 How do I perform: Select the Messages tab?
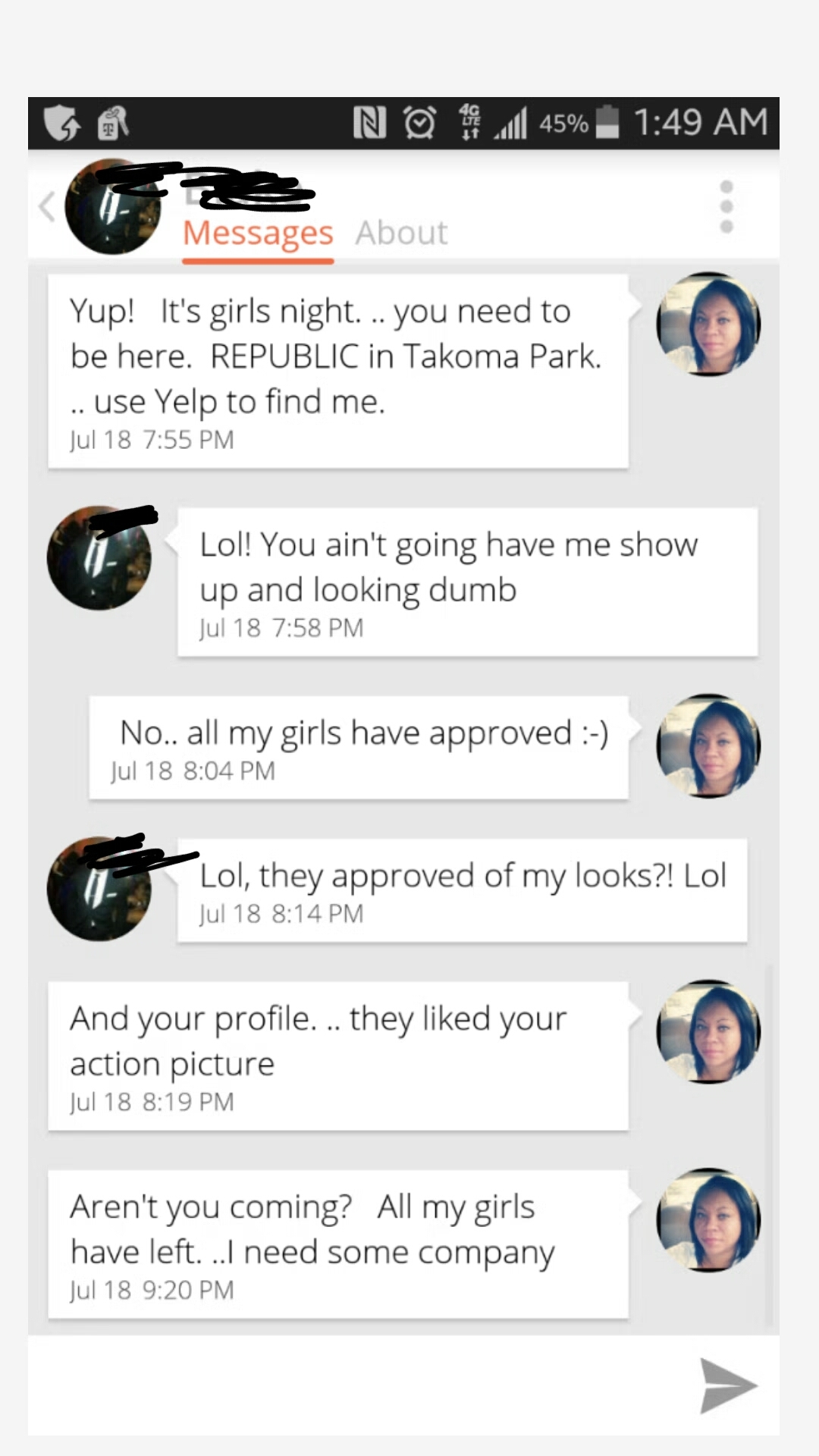258,233
